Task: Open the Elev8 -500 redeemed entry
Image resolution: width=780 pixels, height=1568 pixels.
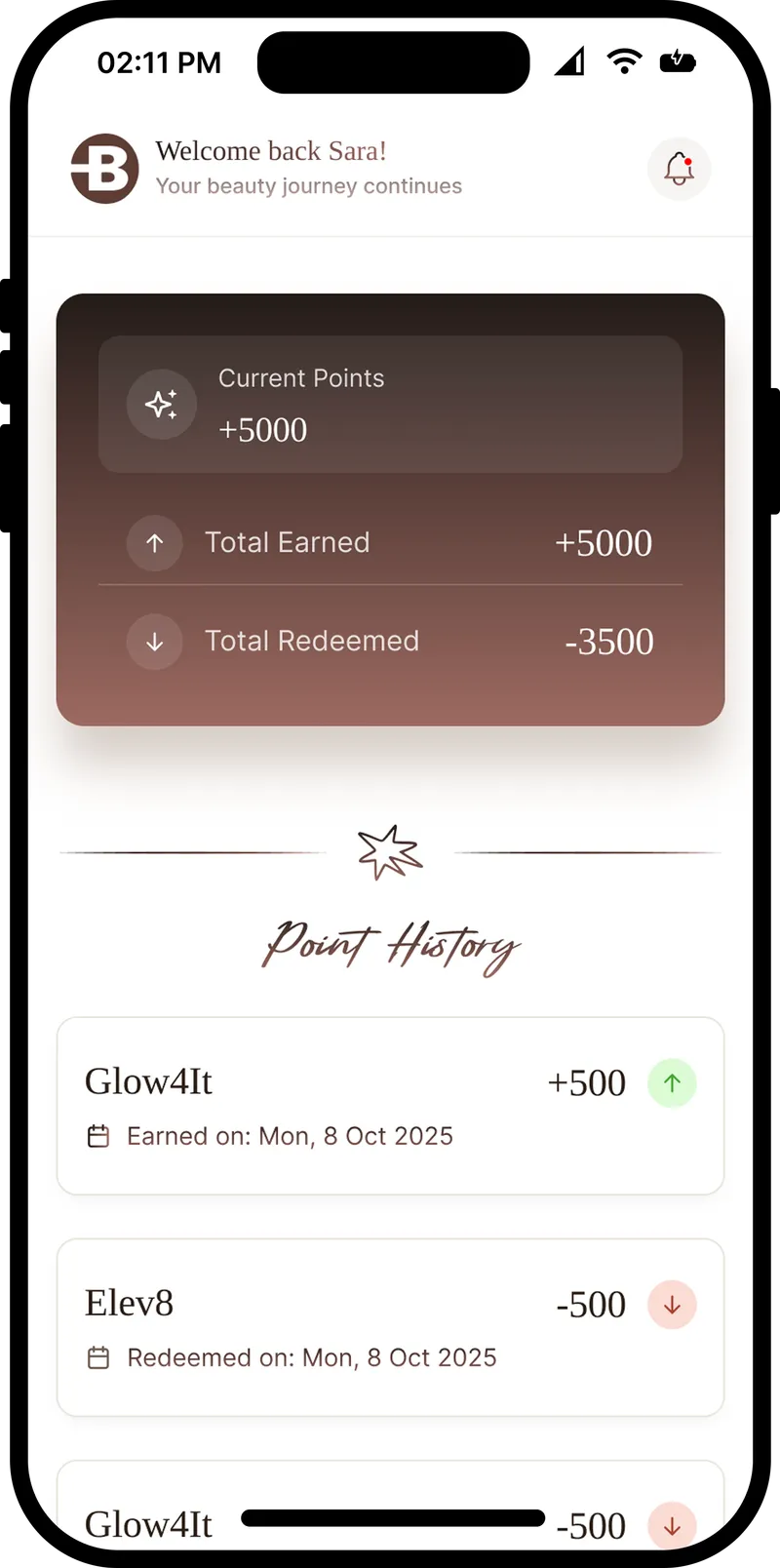Action: (x=390, y=1327)
